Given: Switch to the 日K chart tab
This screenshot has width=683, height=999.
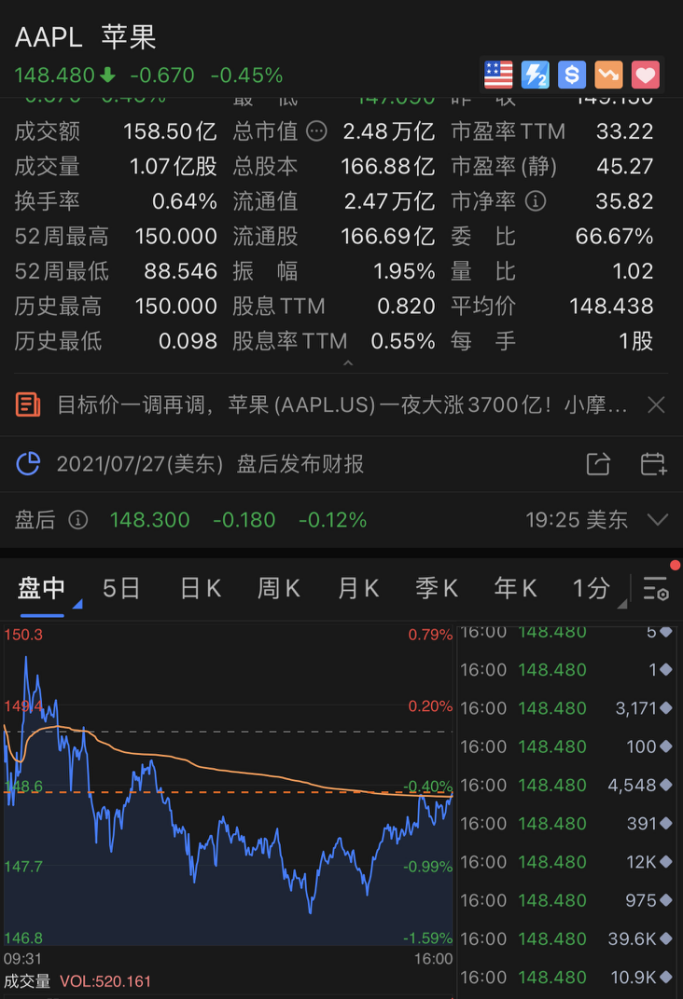Looking at the screenshot, I should pyautogui.click(x=200, y=588).
